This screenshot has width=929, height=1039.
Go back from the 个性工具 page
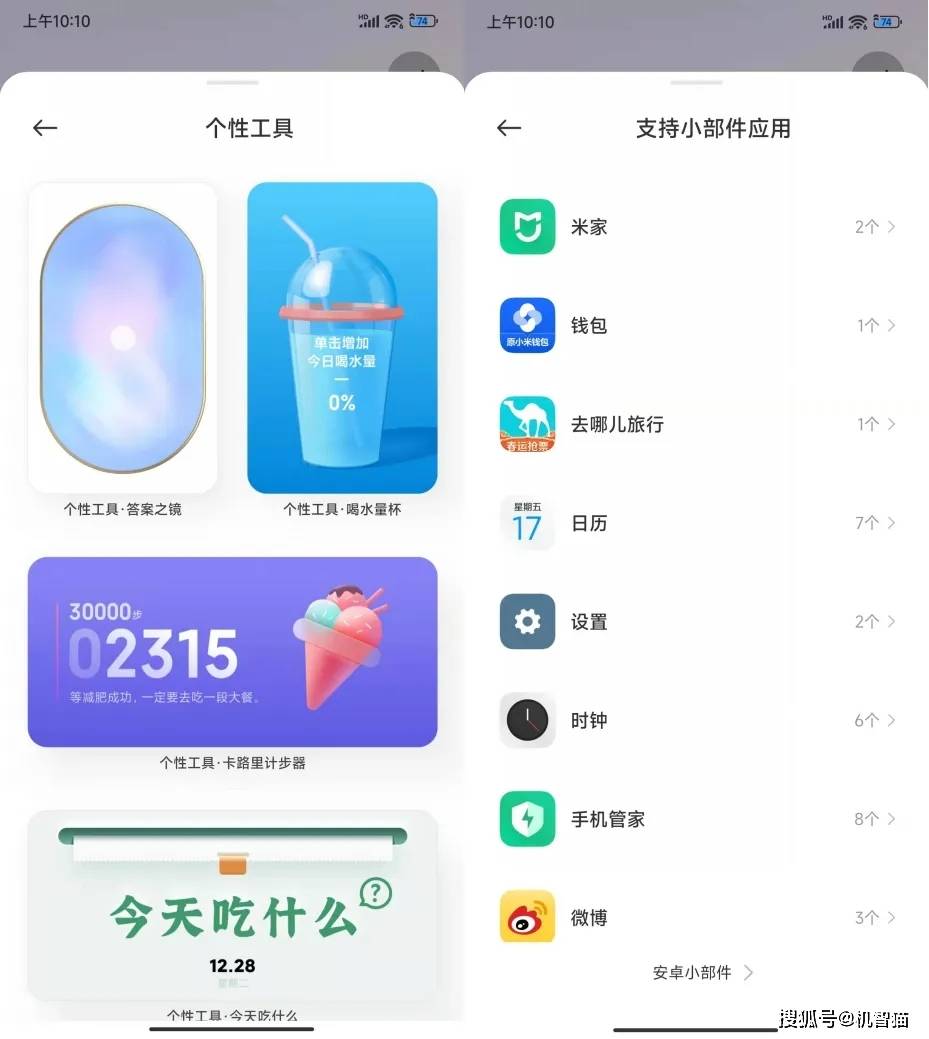pos(45,128)
